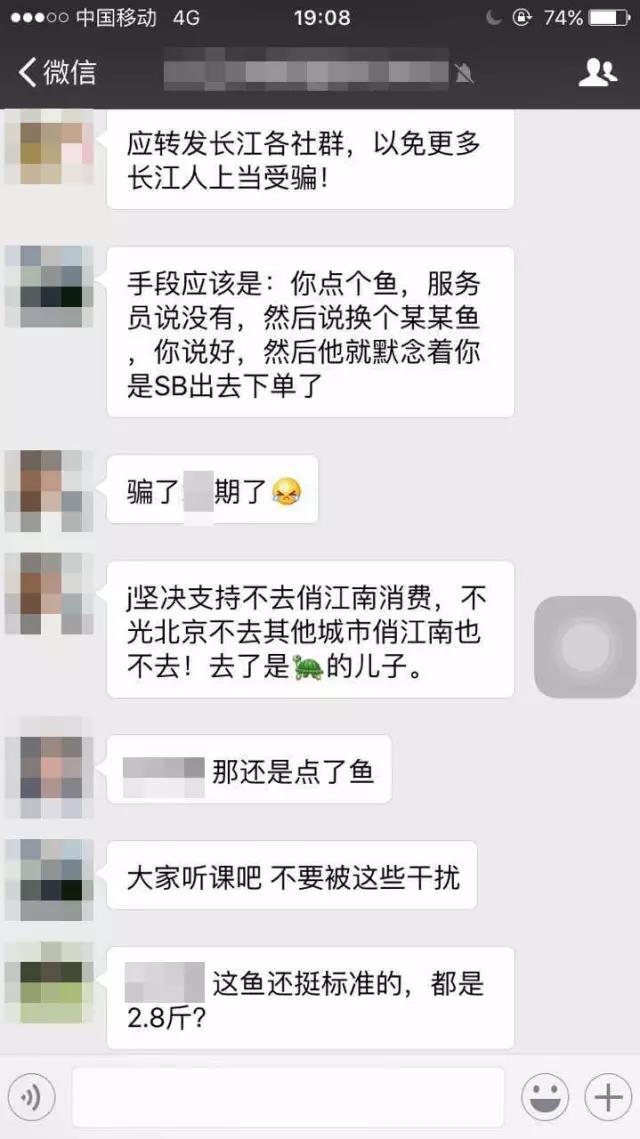Open avatar of the 手段应该是 message sender

click(x=50, y=286)
